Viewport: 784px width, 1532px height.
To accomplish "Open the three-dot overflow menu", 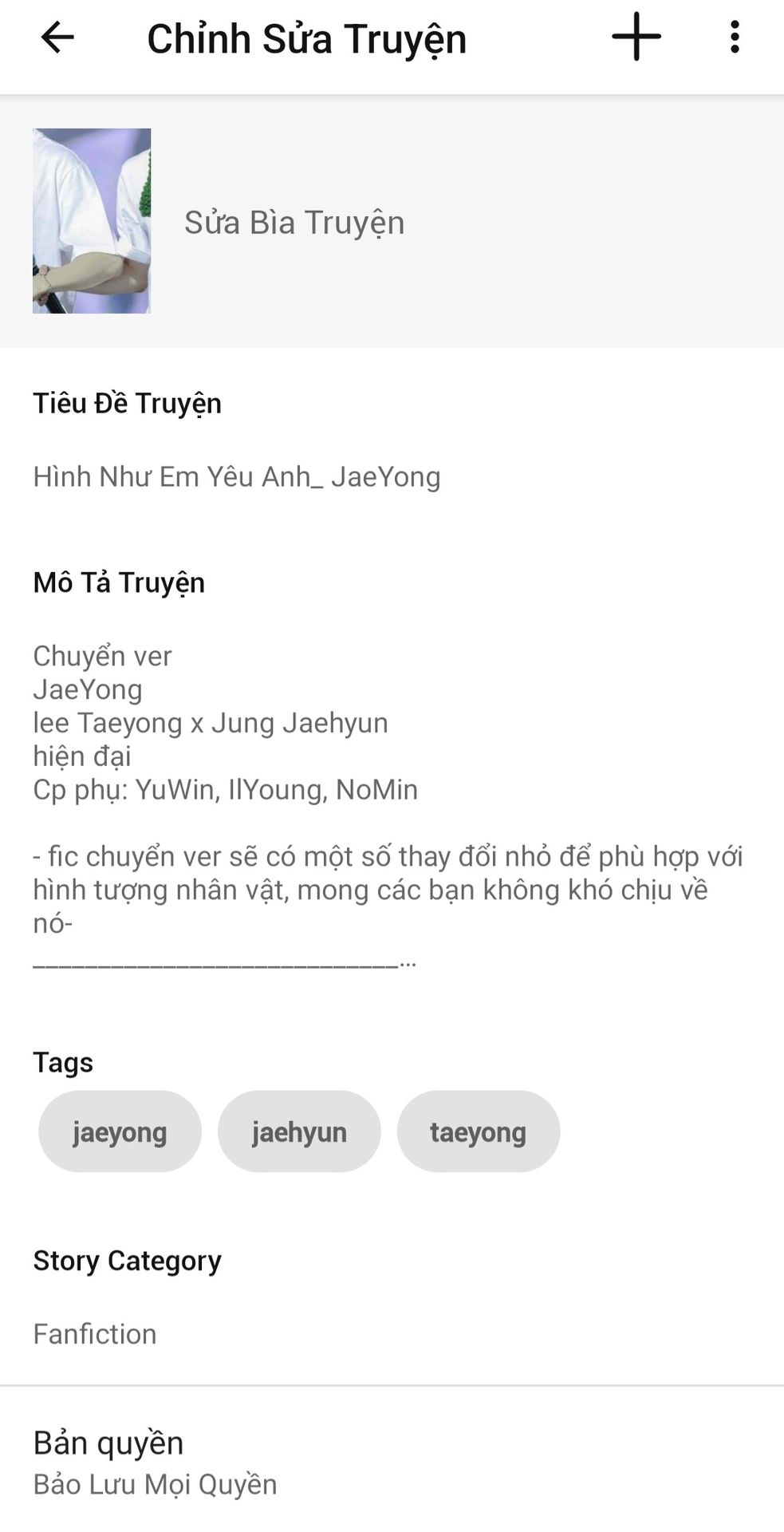I will tap(735, 37).
